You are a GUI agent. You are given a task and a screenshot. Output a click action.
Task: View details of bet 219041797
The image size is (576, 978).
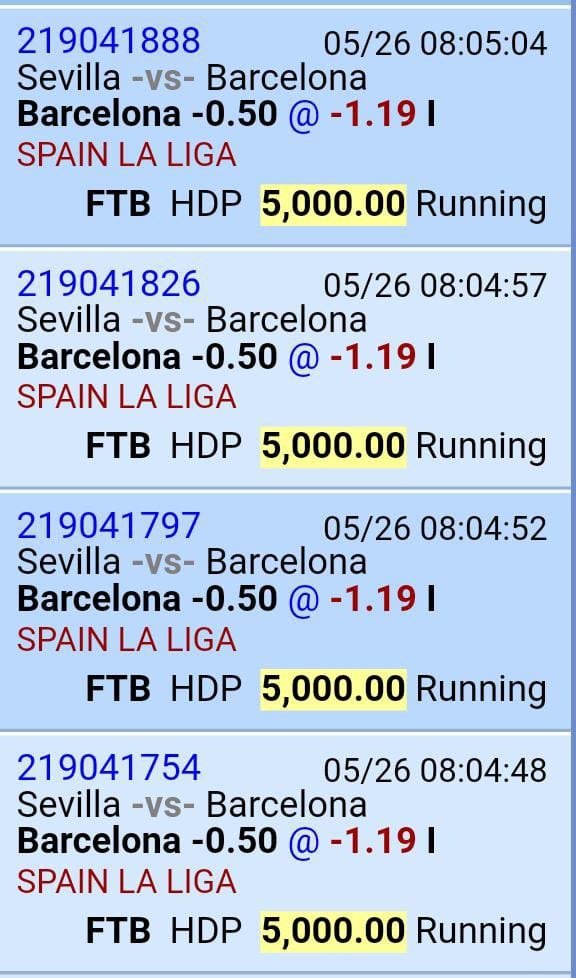click(109, 526)
